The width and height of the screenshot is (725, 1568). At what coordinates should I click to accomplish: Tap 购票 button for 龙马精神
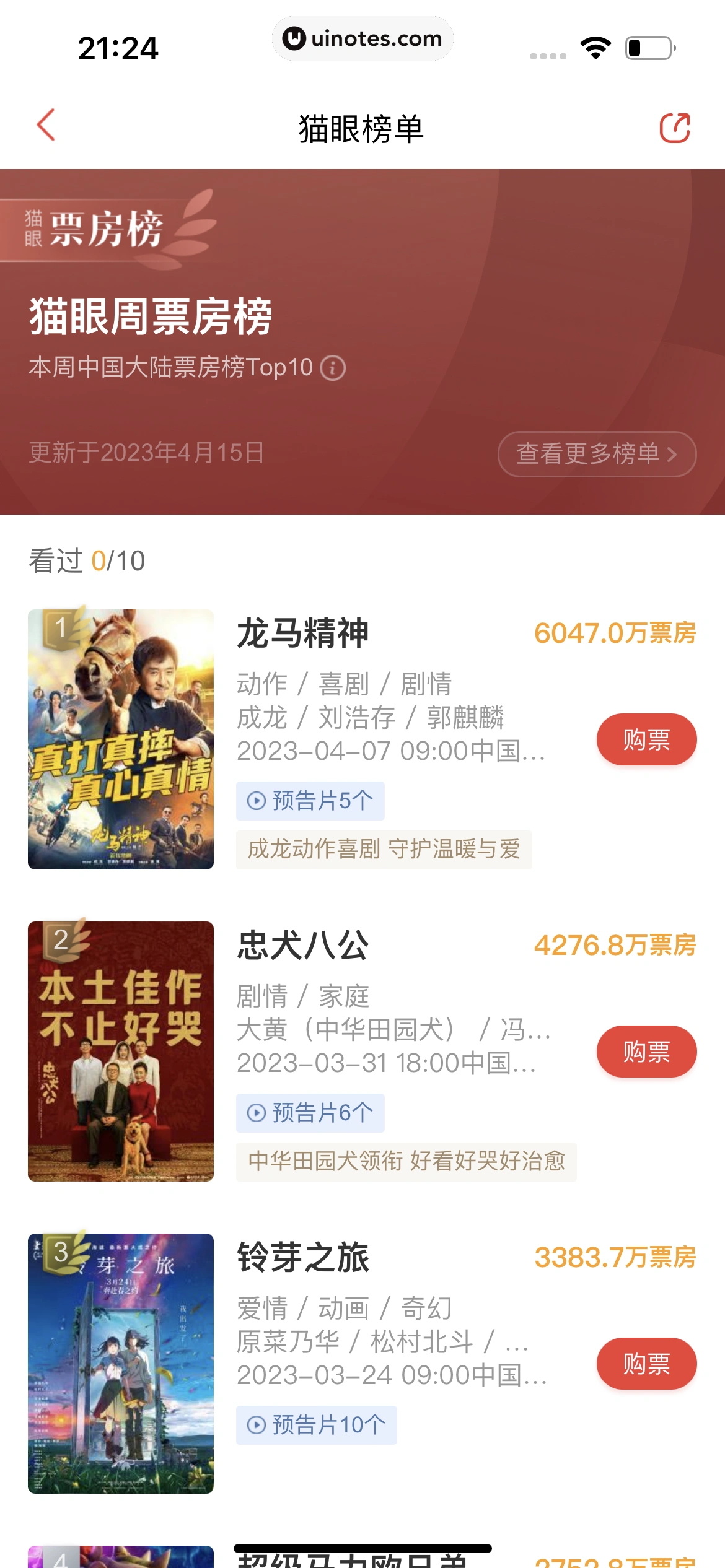click(x=646, y=739)
